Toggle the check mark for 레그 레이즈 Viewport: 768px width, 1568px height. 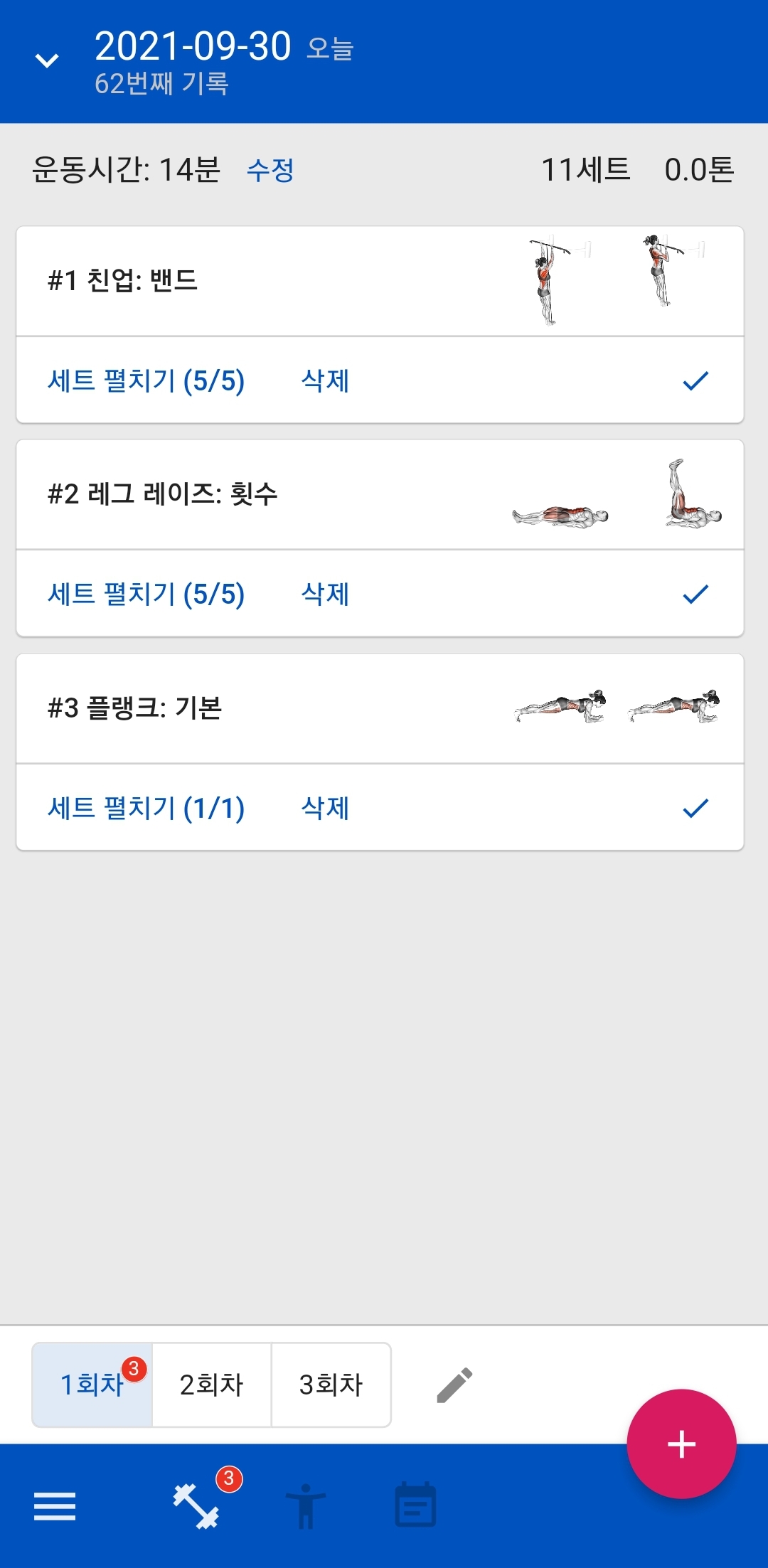click(695, 594)
